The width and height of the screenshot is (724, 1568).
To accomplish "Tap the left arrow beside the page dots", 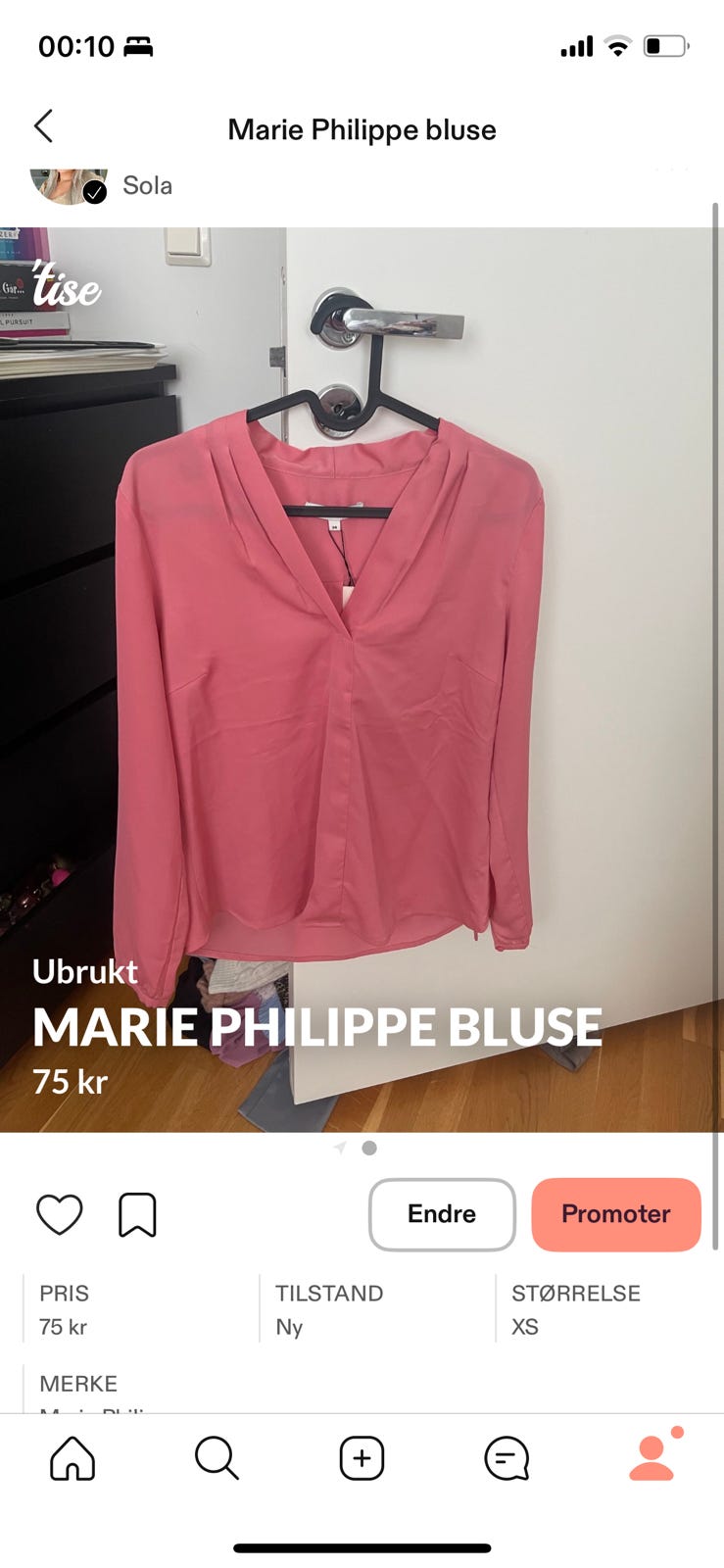I will pos(341,1147).
